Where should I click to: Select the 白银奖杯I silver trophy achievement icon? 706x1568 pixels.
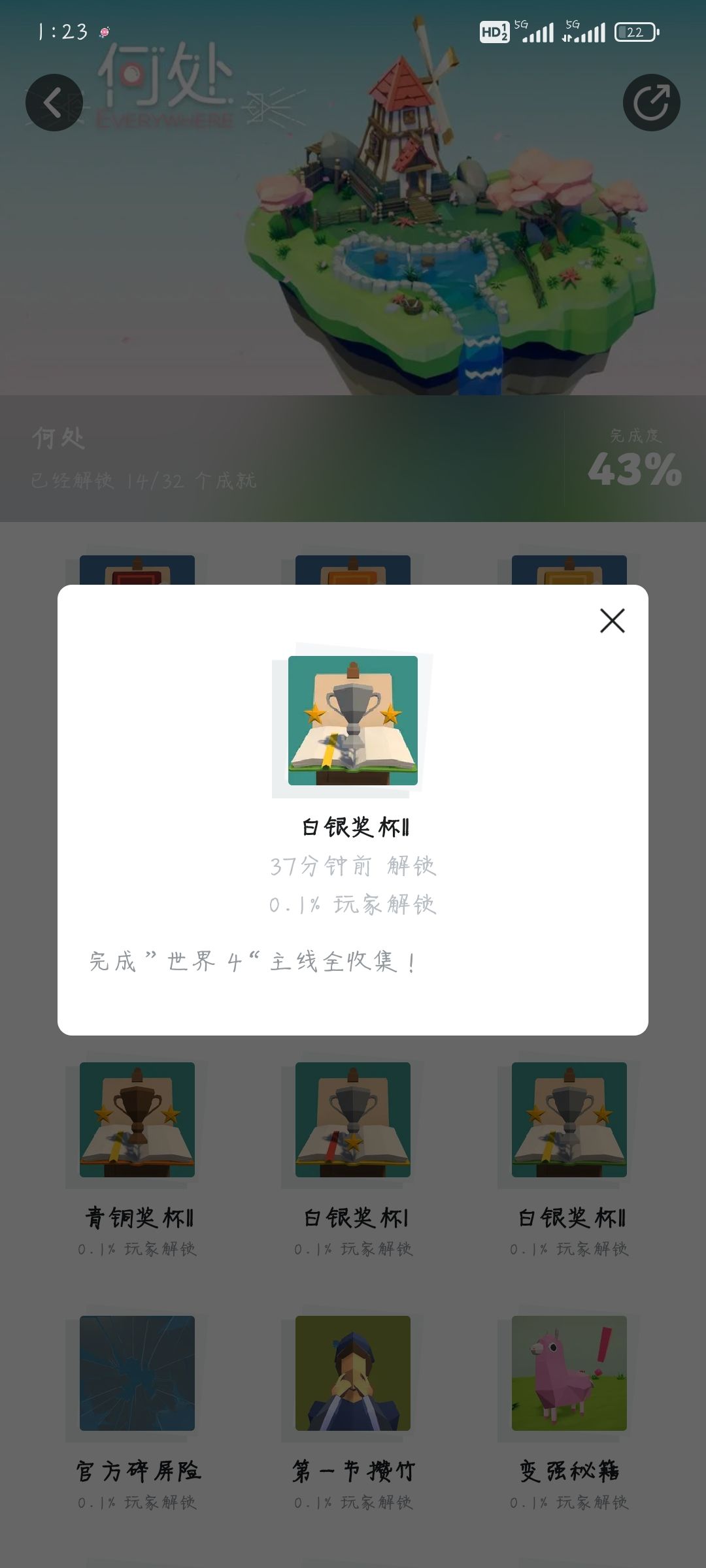[x=353, y=1121]
